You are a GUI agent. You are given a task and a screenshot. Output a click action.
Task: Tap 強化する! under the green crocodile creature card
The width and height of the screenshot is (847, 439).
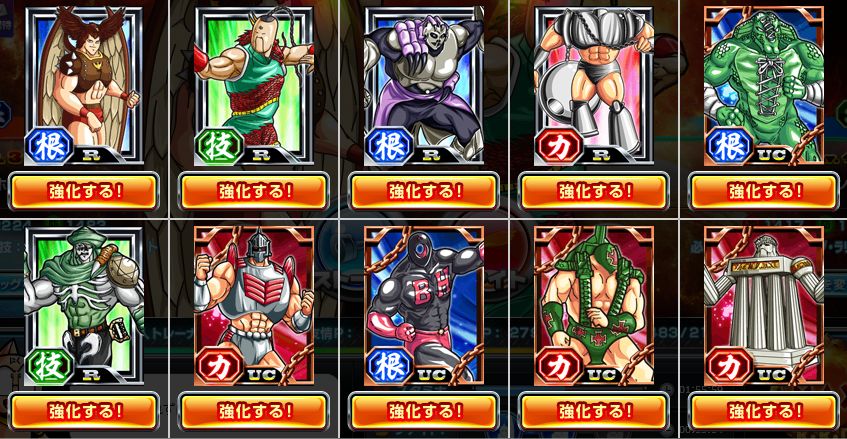click(x=763, y=190)
